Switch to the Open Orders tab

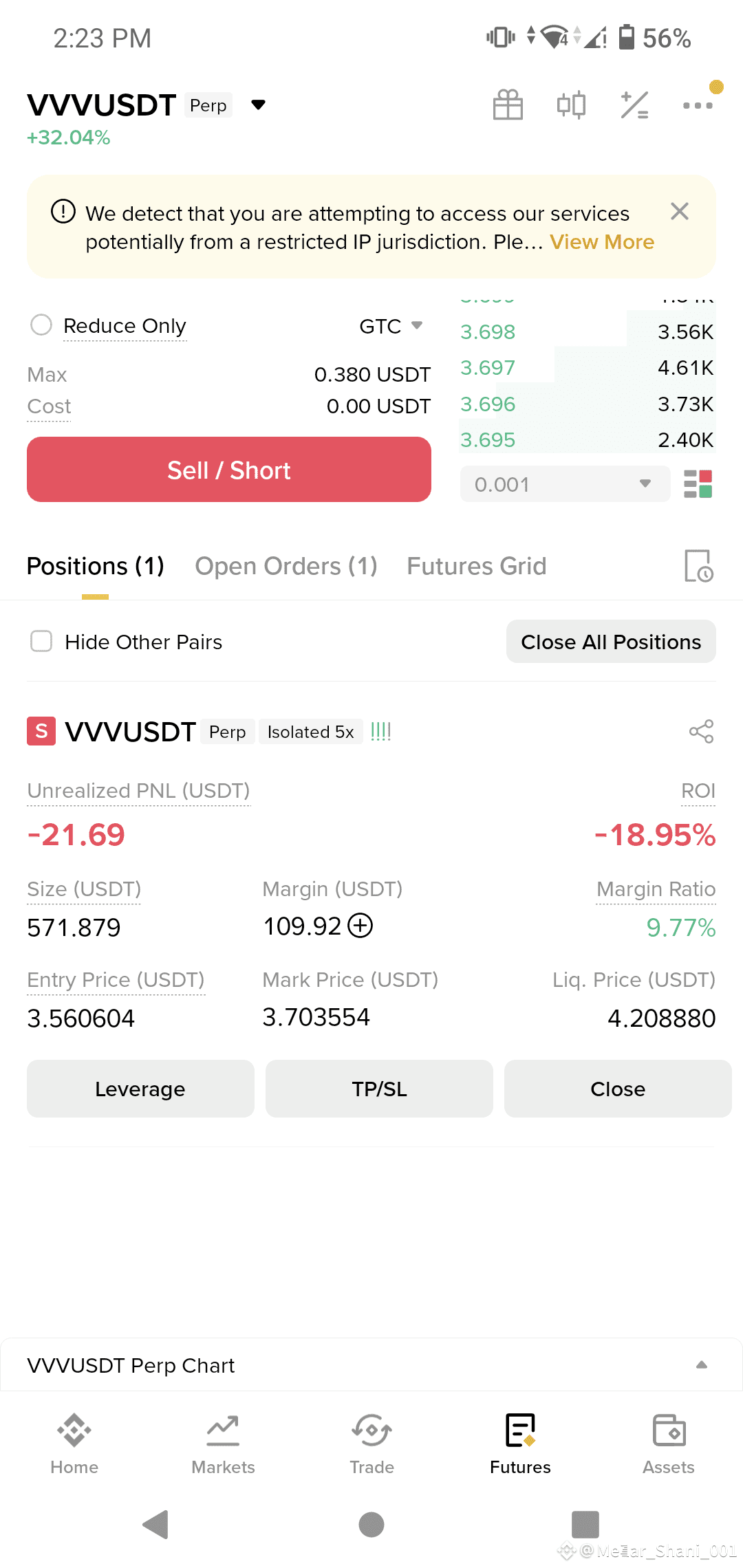coord(286,566)
